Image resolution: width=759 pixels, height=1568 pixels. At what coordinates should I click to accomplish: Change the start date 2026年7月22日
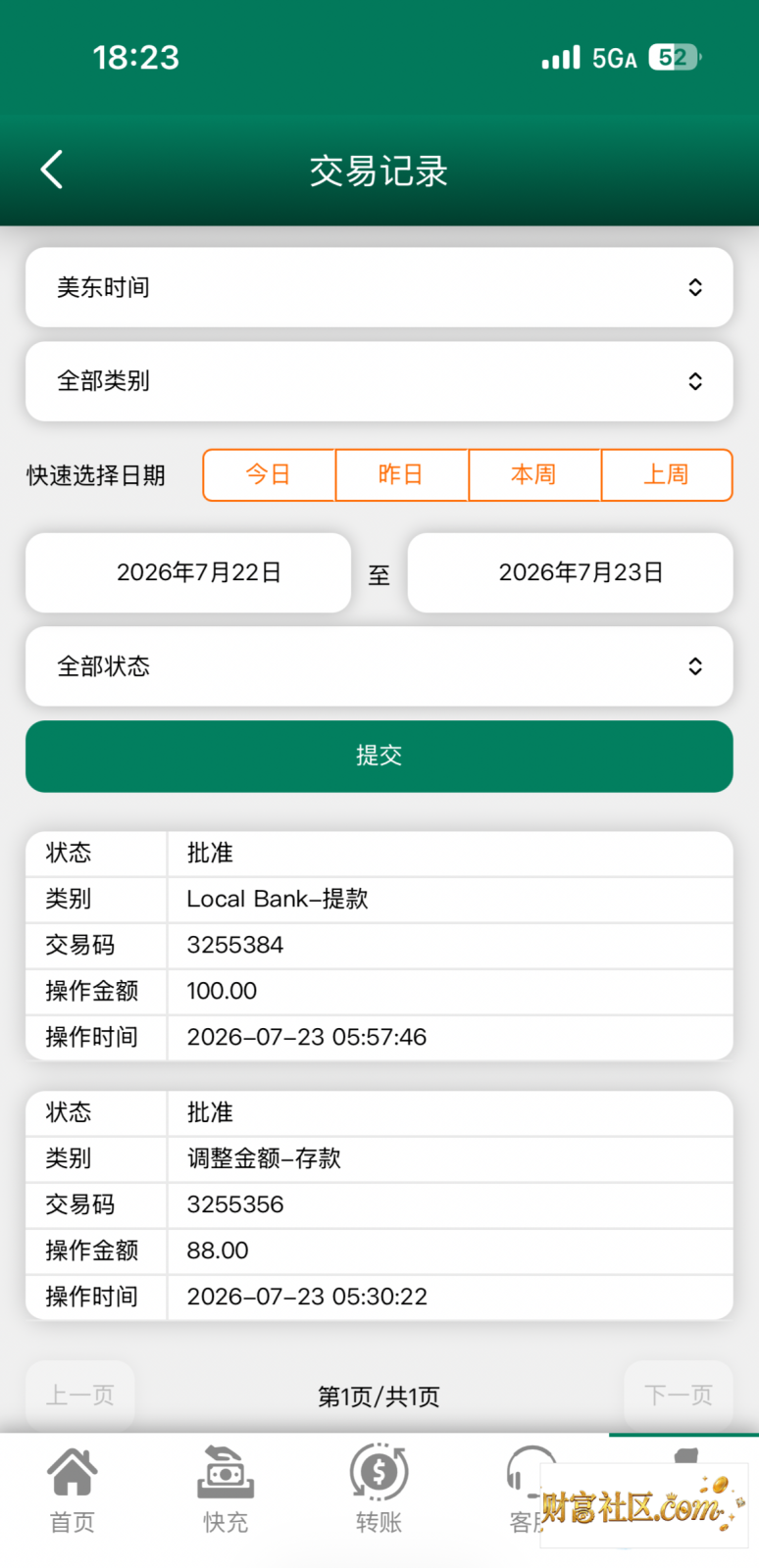[188, 572]
